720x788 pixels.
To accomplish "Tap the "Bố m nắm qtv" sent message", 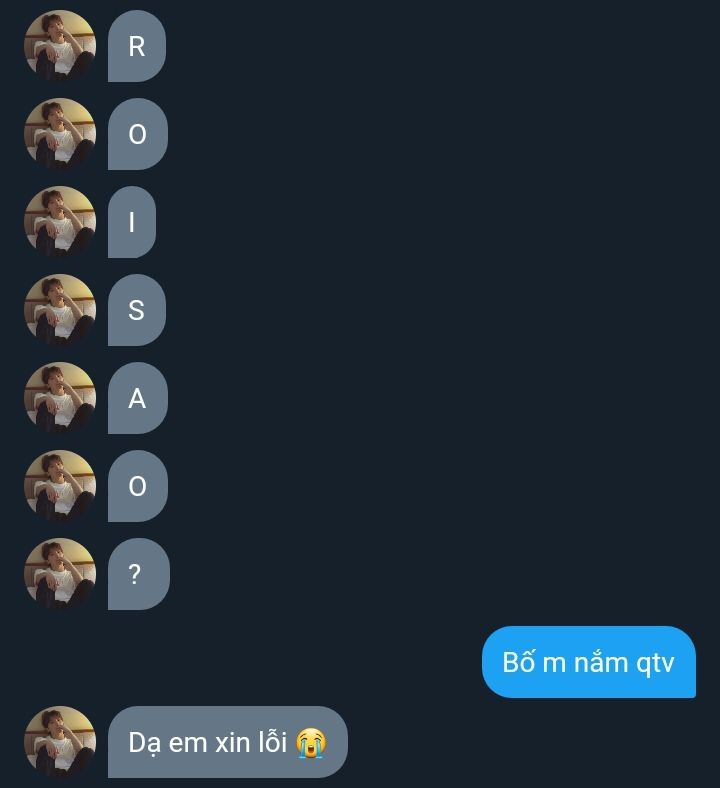I will (588, 662).
